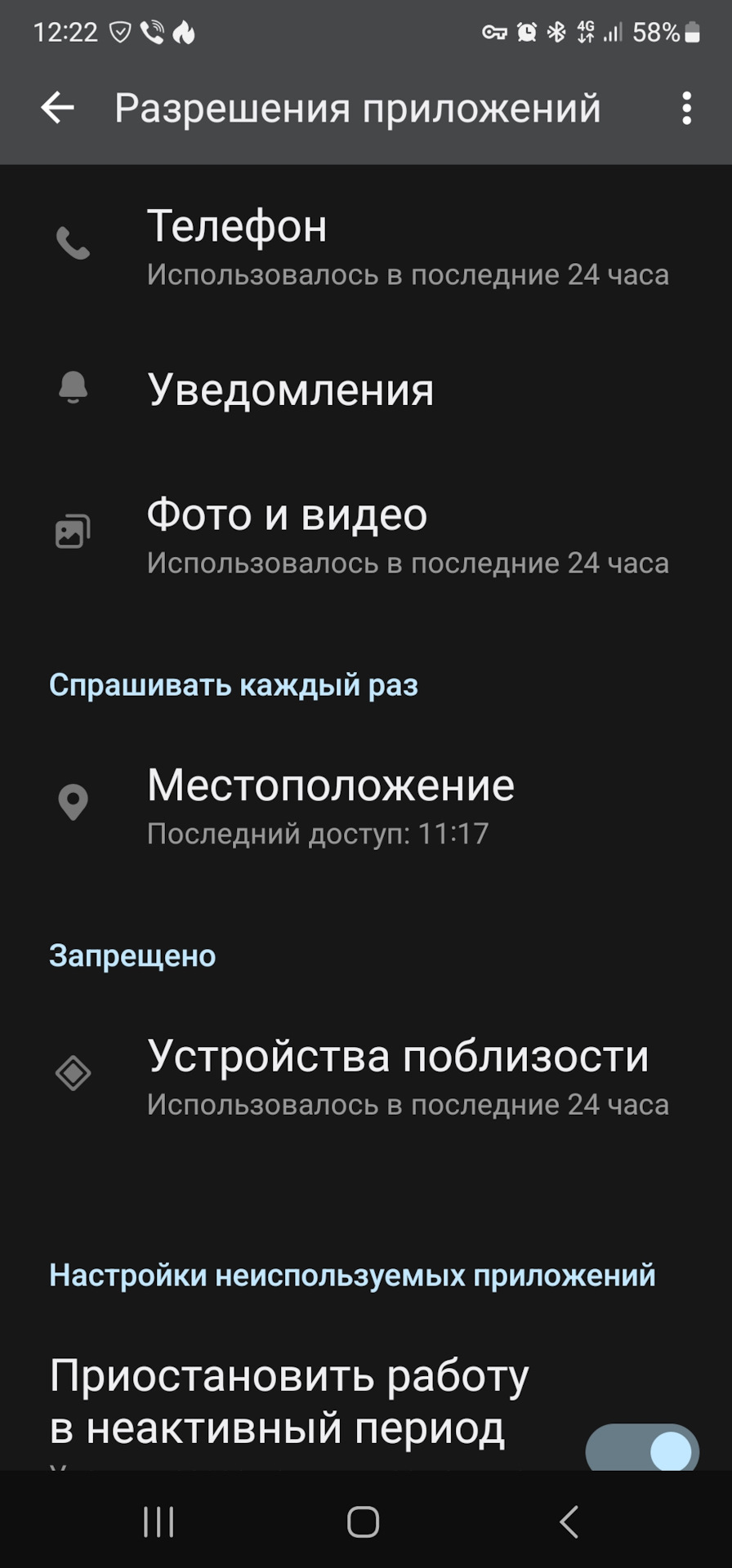This screenshot has height=1568, width=732.
Task: Tap the alarm clock icon in the status bar
Action: click(527, 31)
